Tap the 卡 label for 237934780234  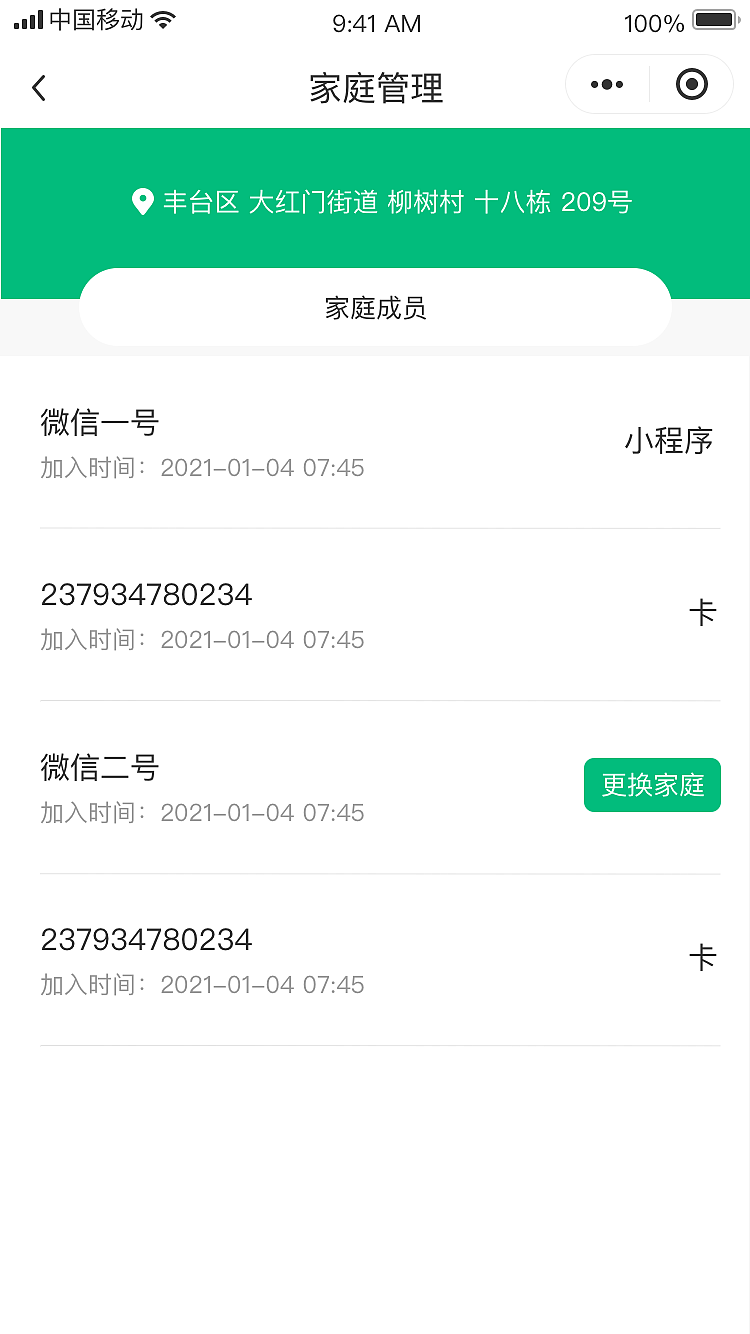(704, 613)
